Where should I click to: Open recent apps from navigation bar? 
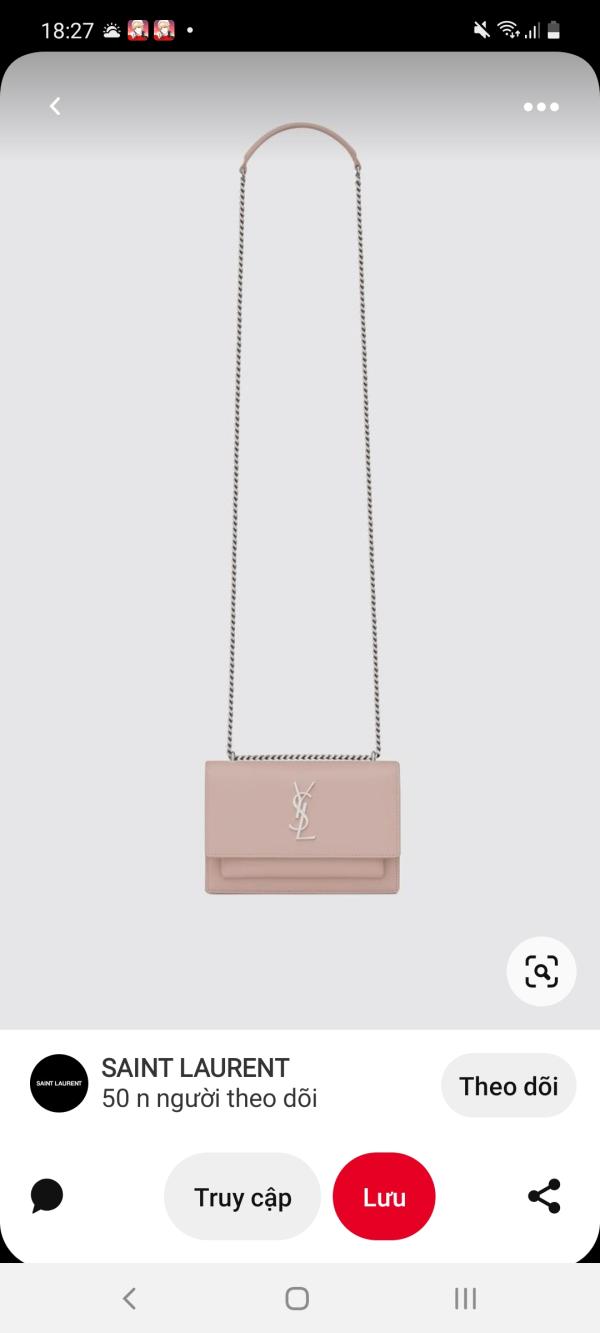465,1298
